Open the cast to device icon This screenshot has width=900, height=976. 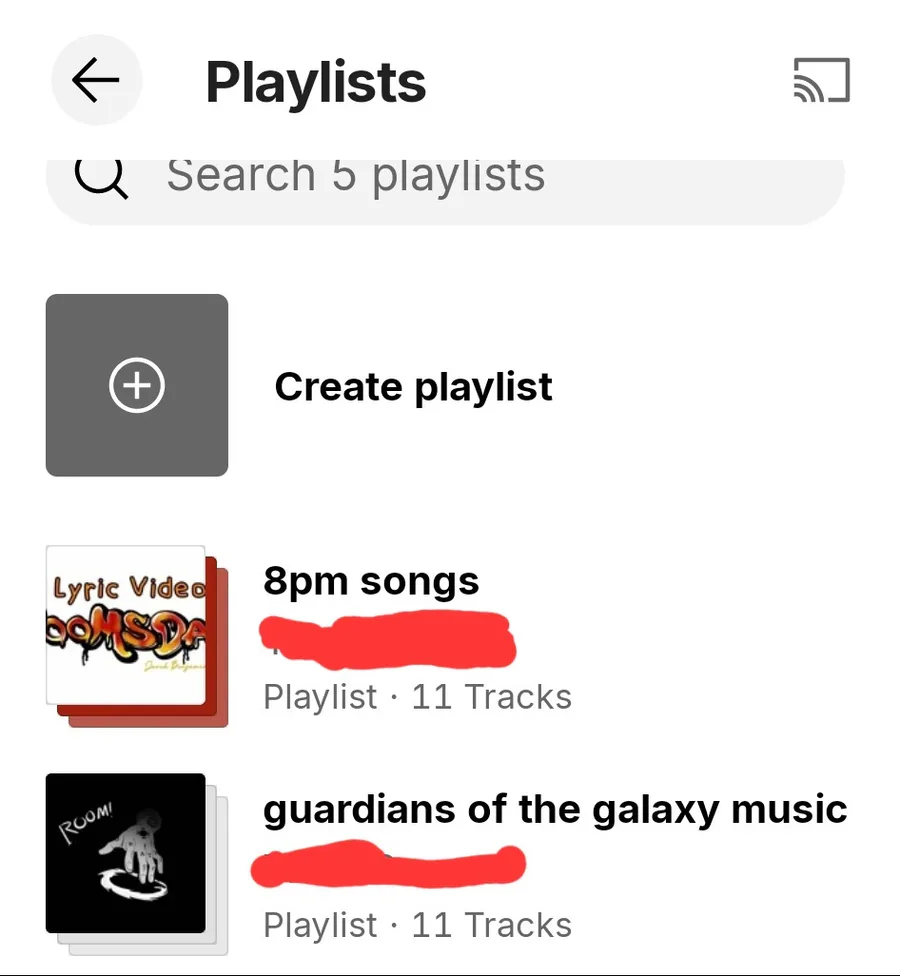click(820, 81)
